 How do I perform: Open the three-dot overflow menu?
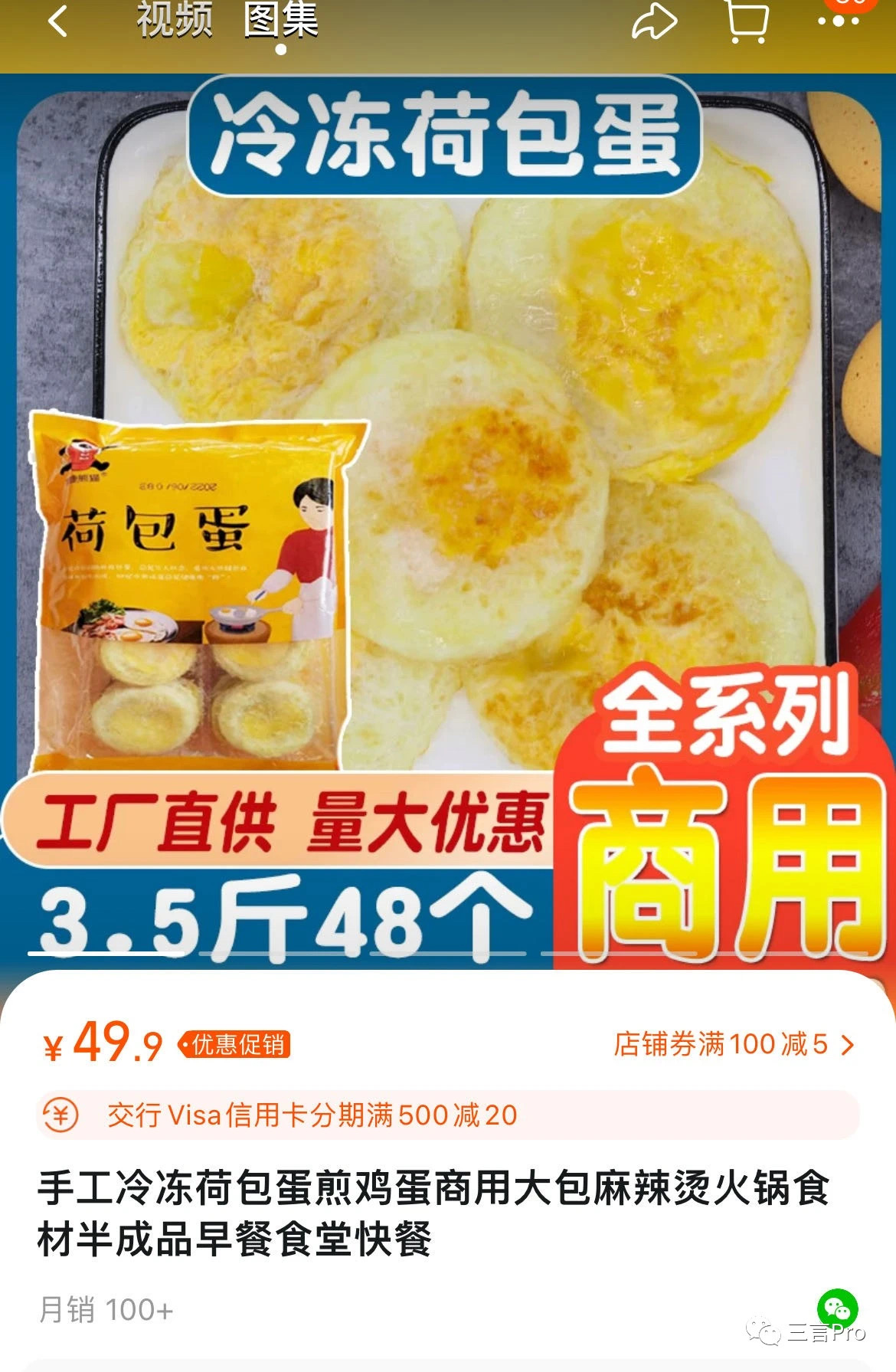pos(839,21)
